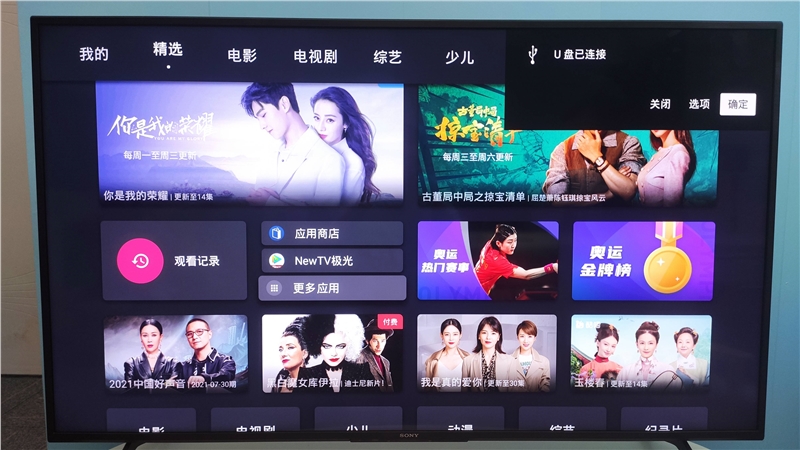Open NewTV极光
The image size is (800, 450).
click(x=331, y=261)
